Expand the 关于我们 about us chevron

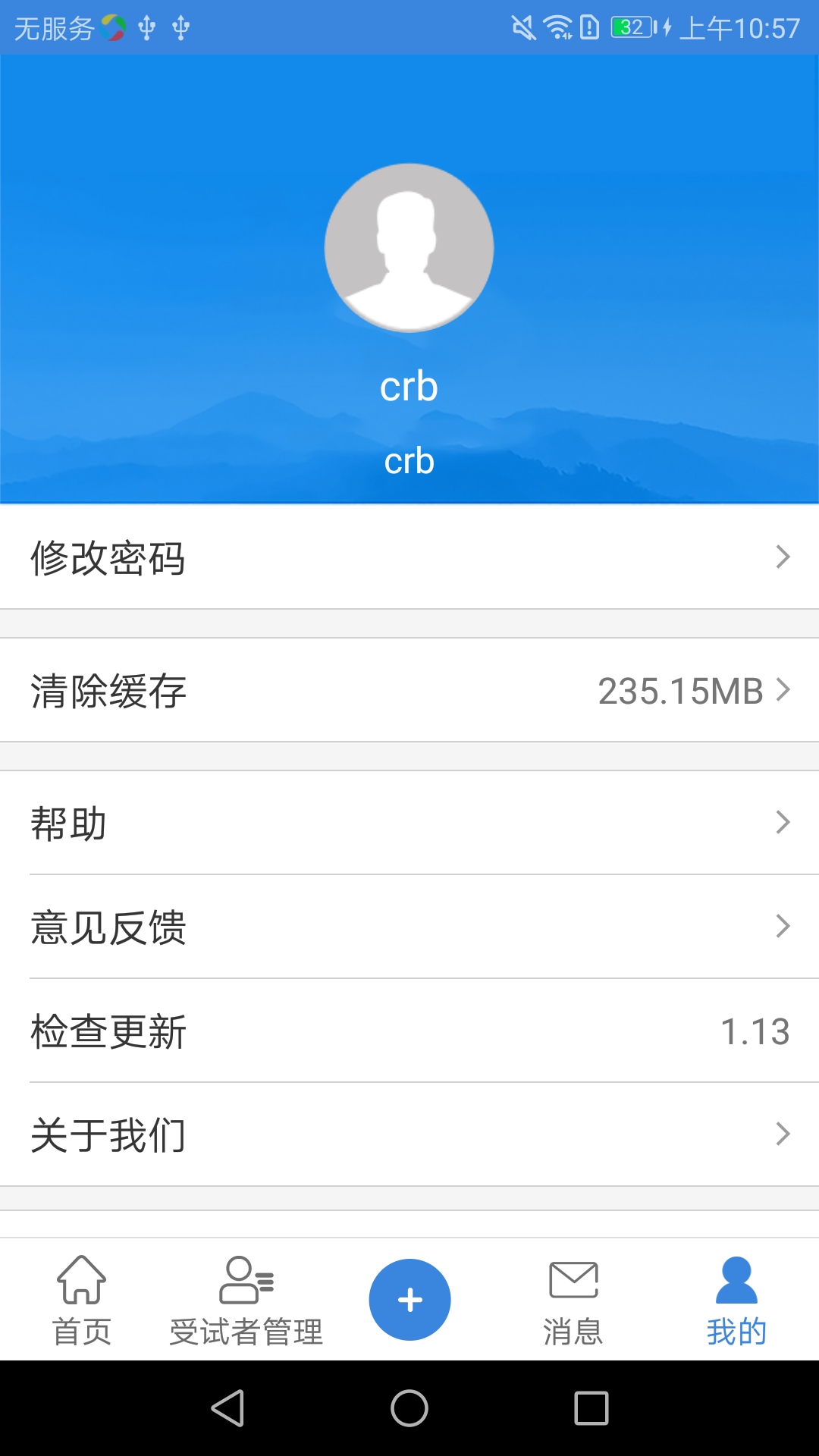point(783,1134)
